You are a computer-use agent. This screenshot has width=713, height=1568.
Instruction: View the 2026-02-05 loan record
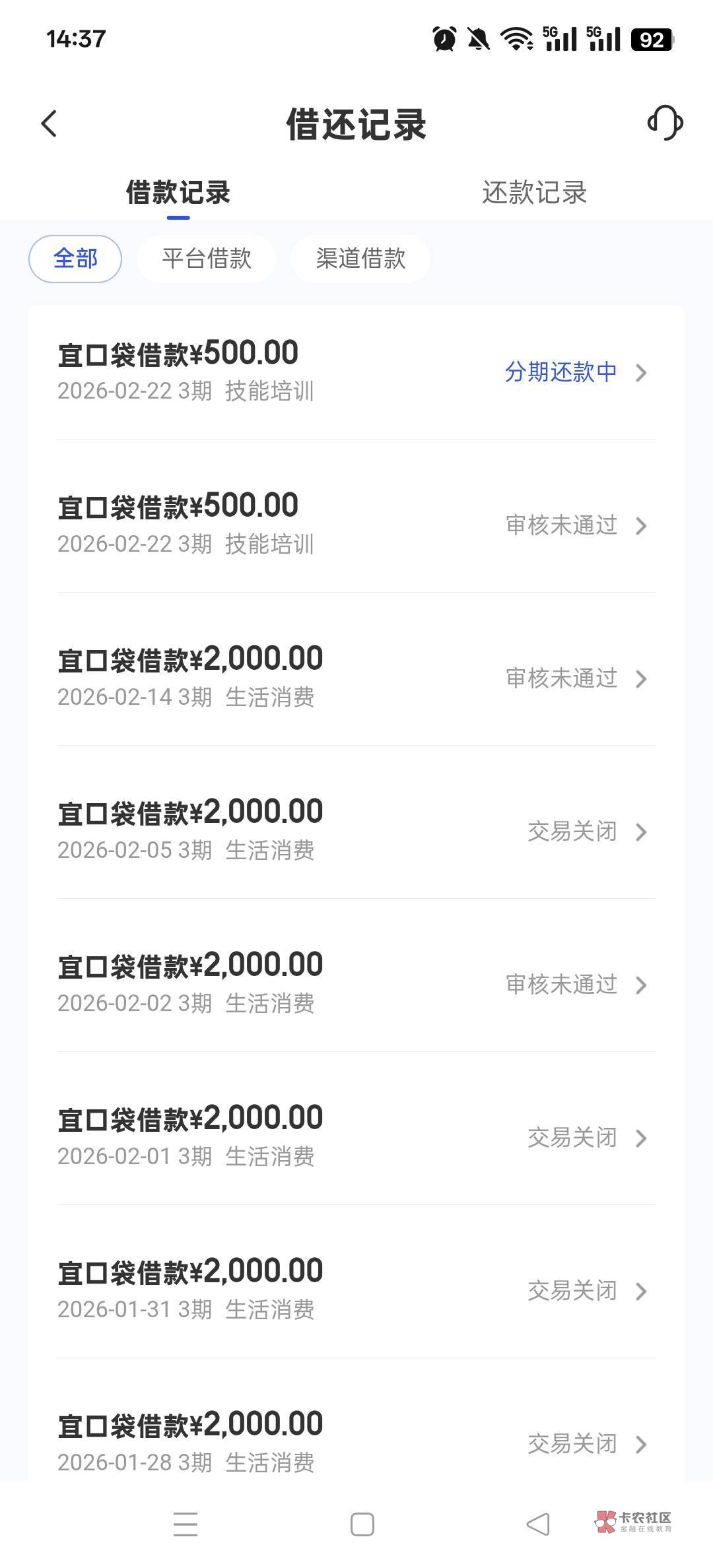pyautogui.click(x=356, y=831)
